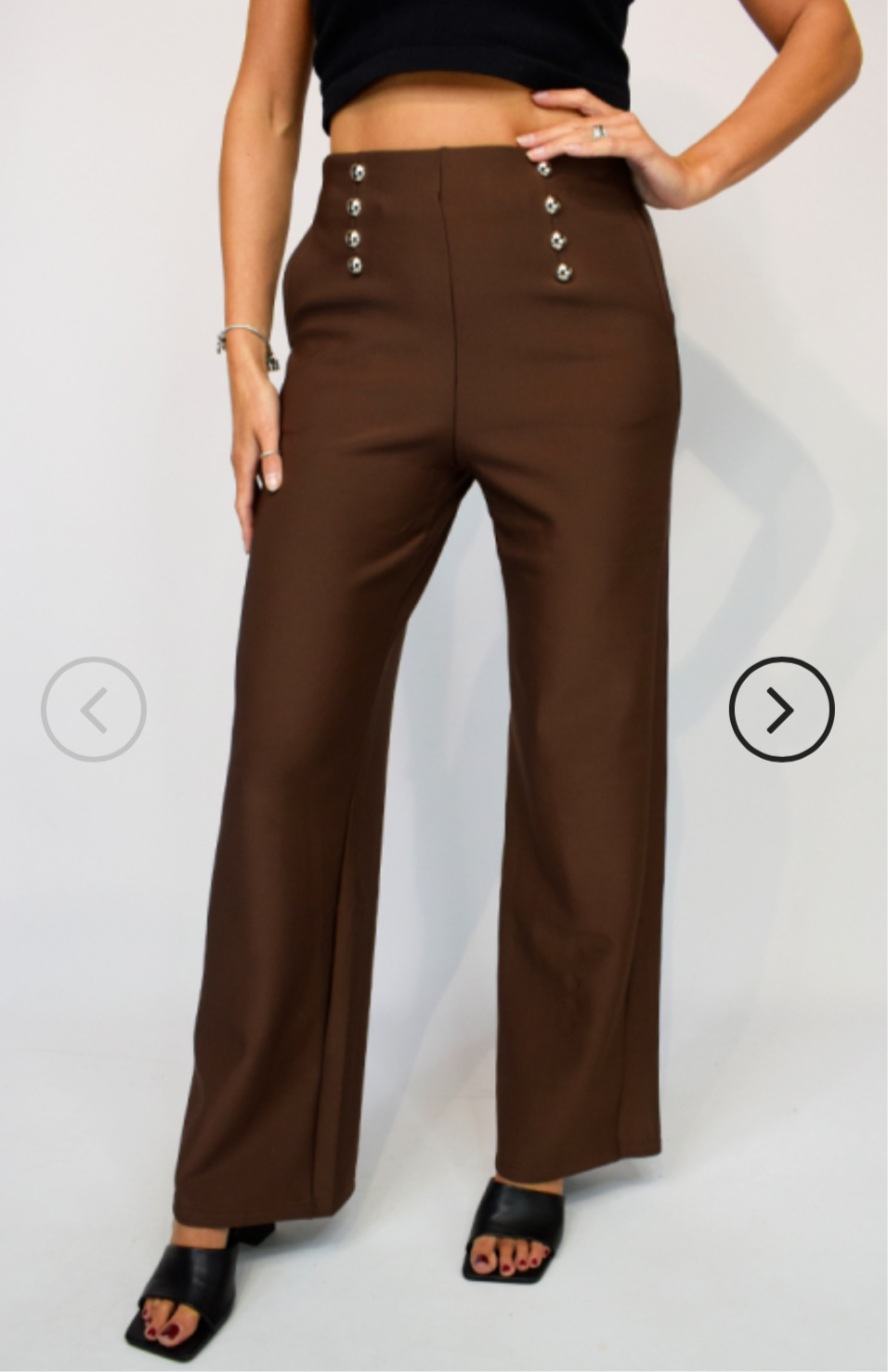The image size is (888, 1372).
Task: Go to the next product photo
Action: (x=781, y=711)
